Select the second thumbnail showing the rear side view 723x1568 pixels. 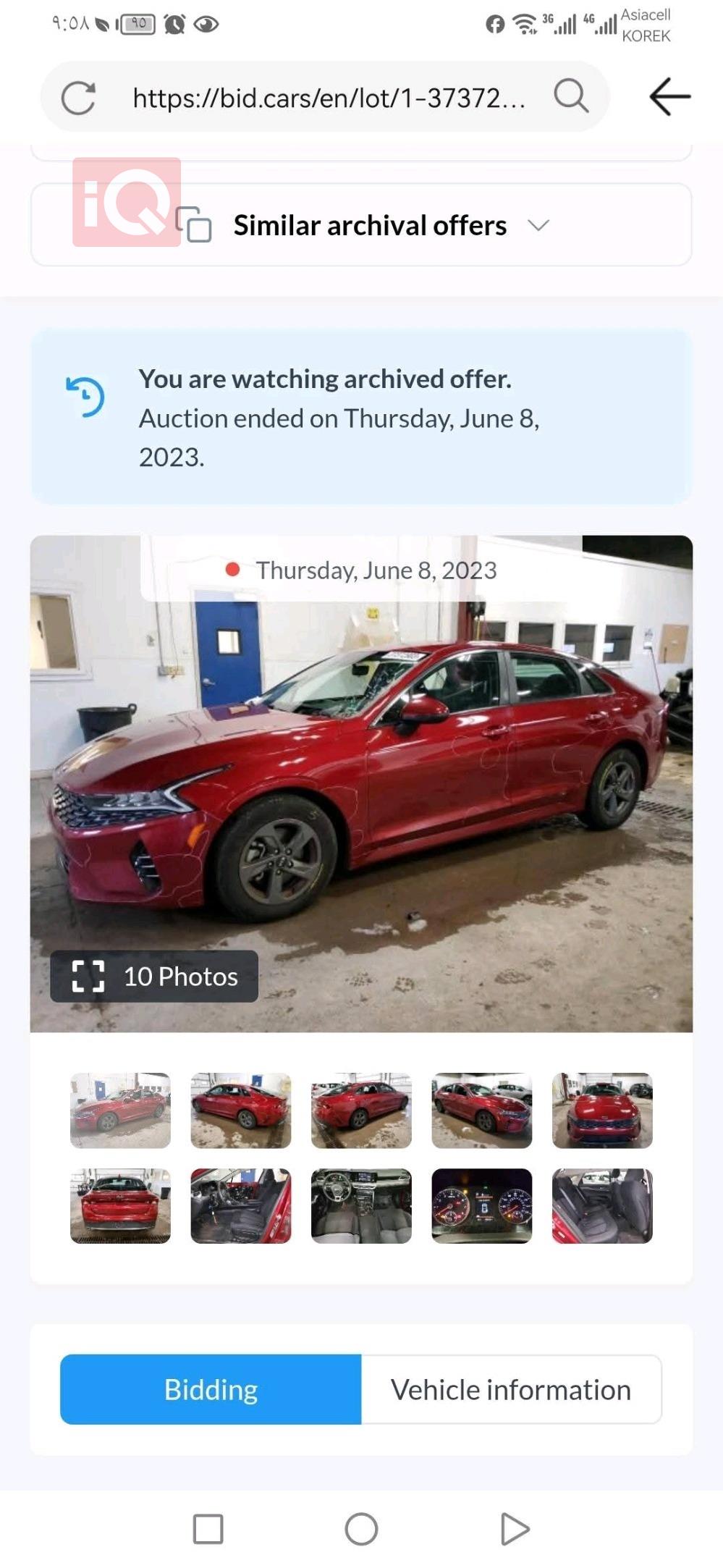[241, 1110]
